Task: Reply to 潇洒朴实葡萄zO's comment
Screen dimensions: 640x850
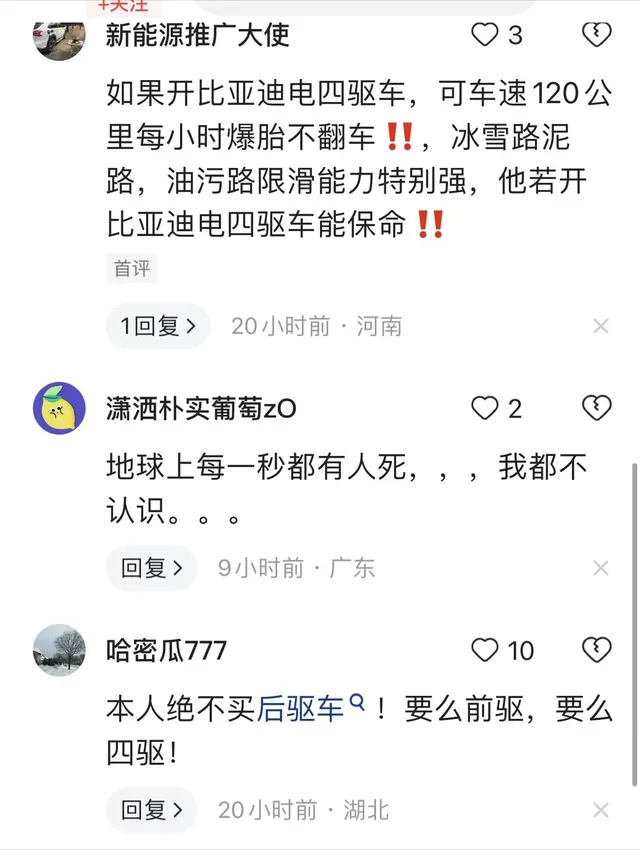Action: [152, 568]
